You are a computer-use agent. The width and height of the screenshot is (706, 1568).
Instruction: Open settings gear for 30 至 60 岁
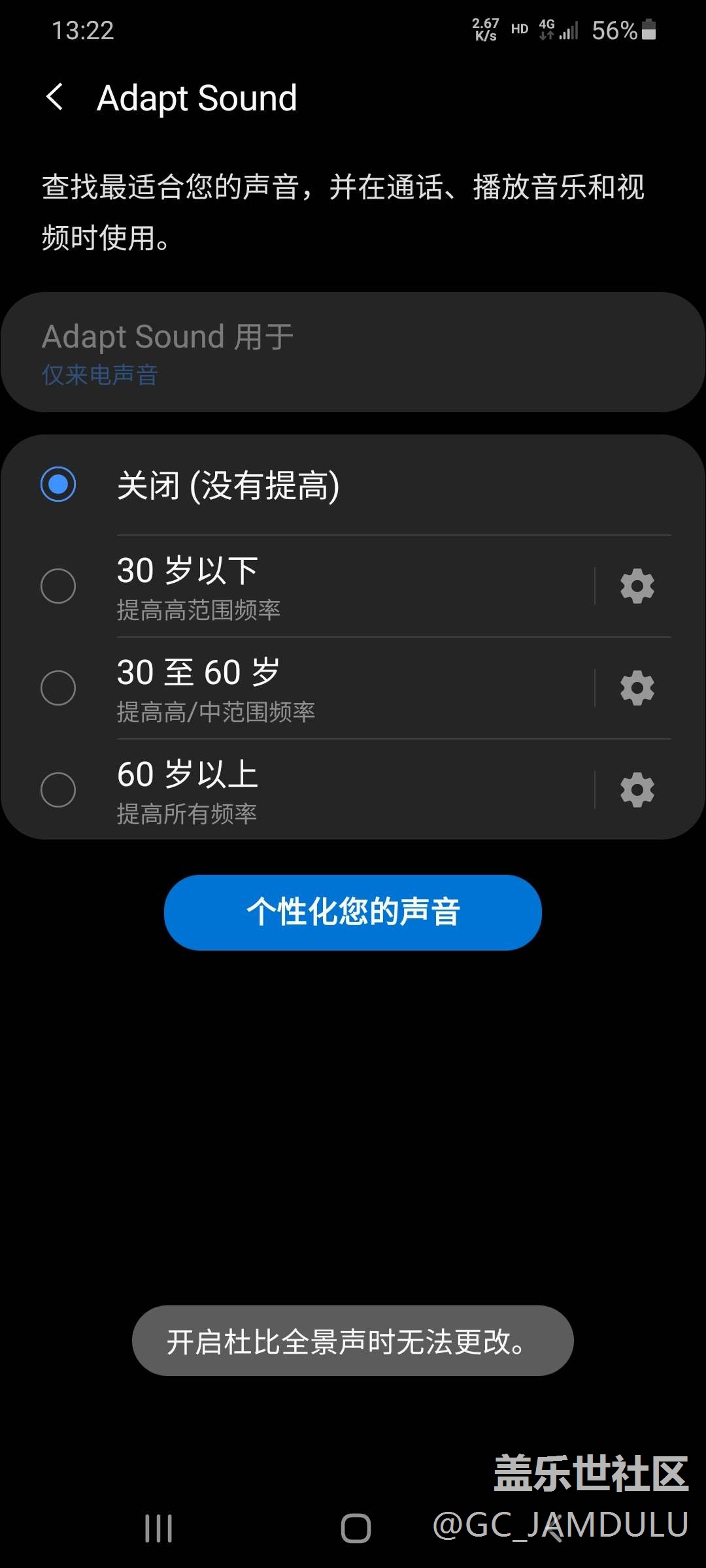(637, 688)
